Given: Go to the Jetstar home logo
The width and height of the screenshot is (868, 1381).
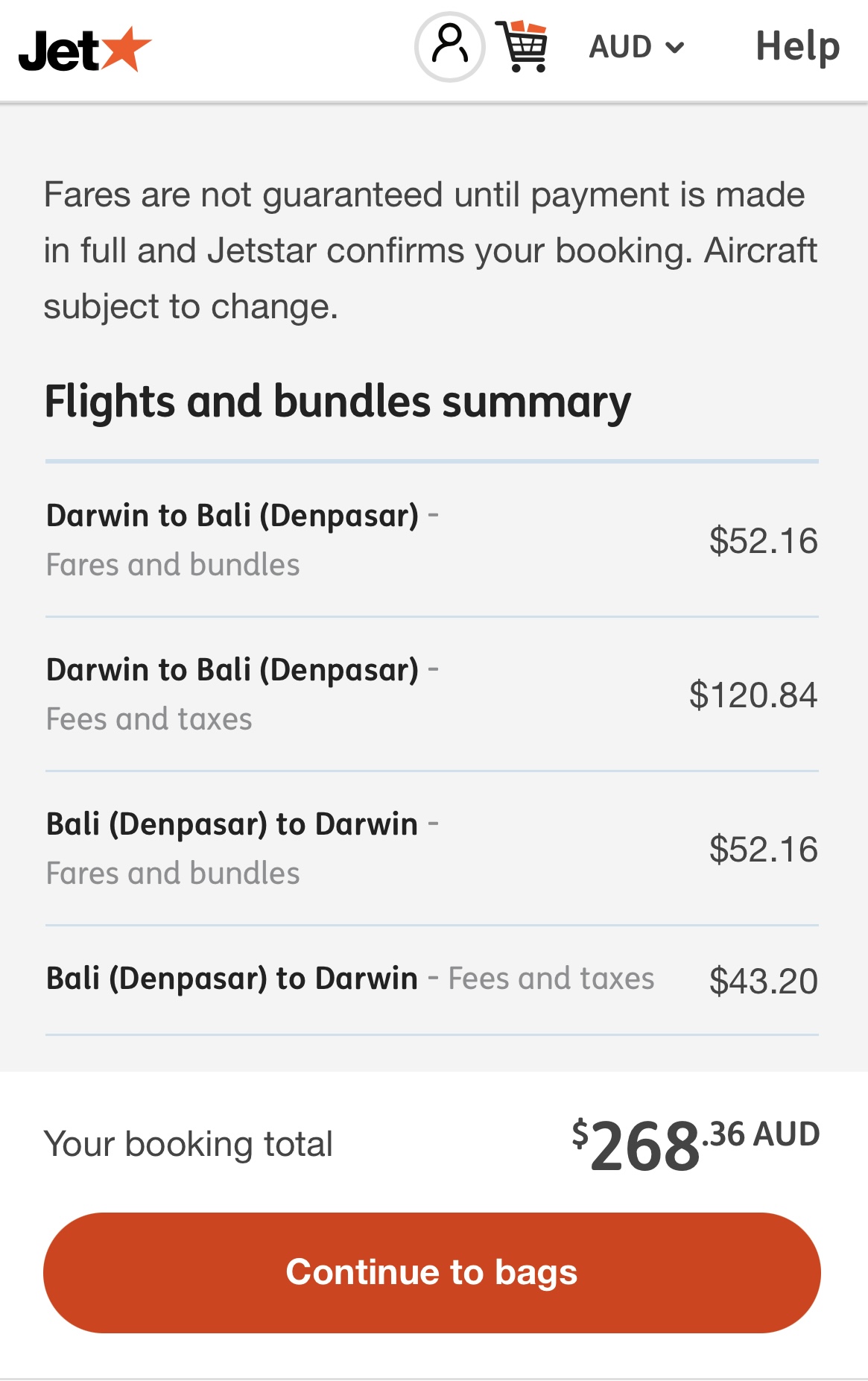Looking at the screenshot, I should point(85,50).
